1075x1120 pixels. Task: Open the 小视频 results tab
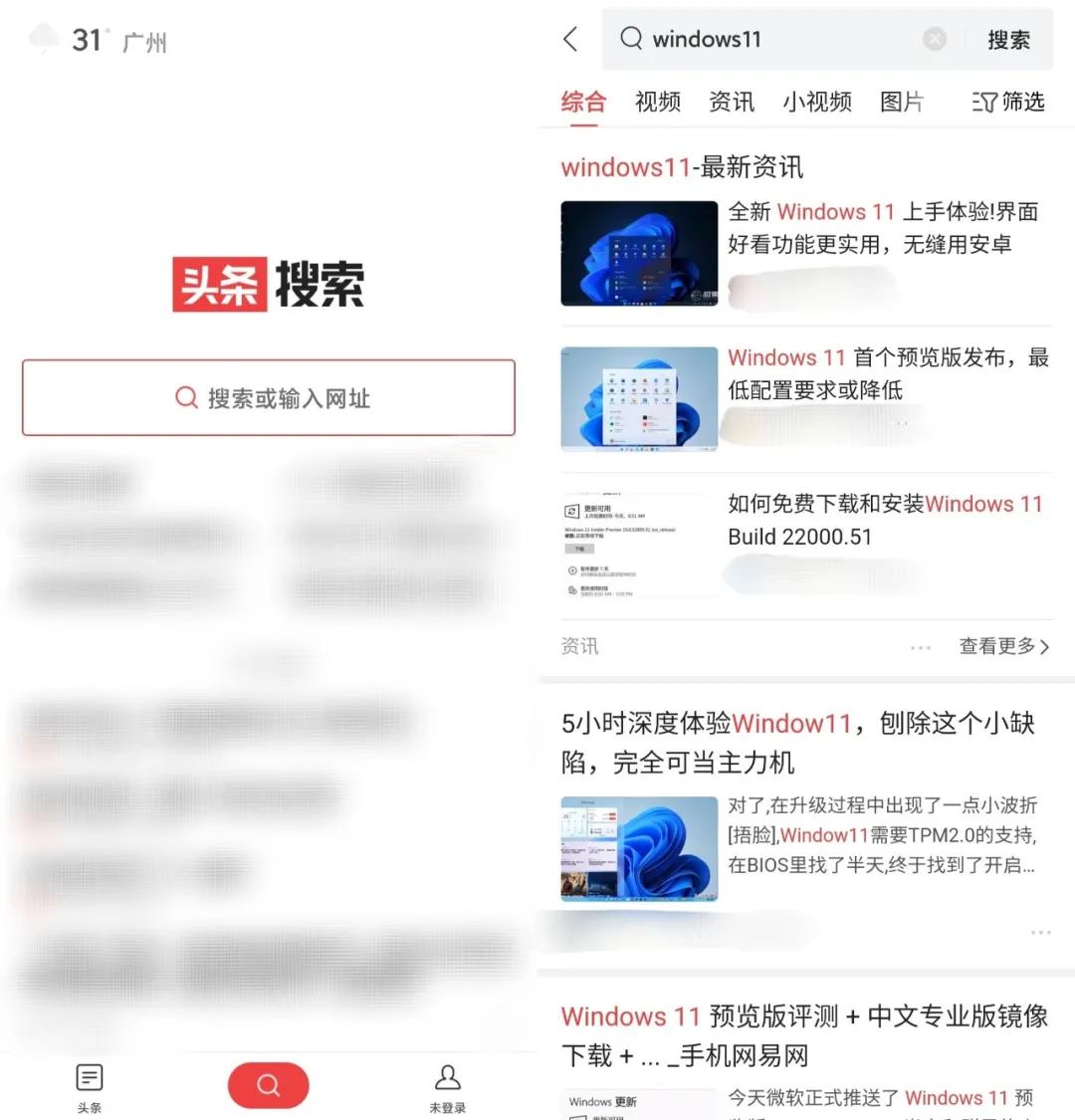pyautogui.click(x=816, y=102)
